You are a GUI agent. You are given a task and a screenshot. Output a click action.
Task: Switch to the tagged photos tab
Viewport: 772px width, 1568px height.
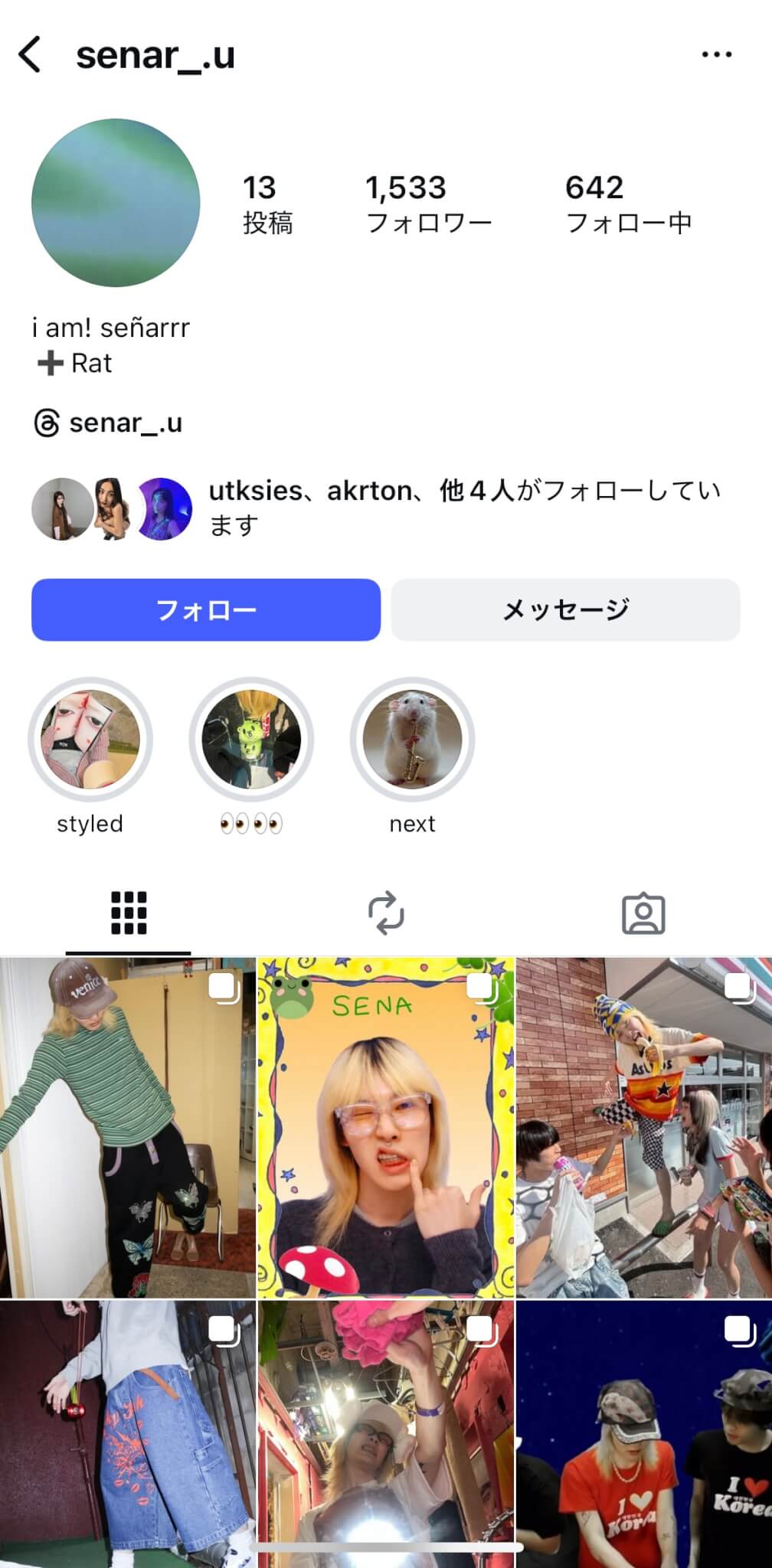point(643,913)
